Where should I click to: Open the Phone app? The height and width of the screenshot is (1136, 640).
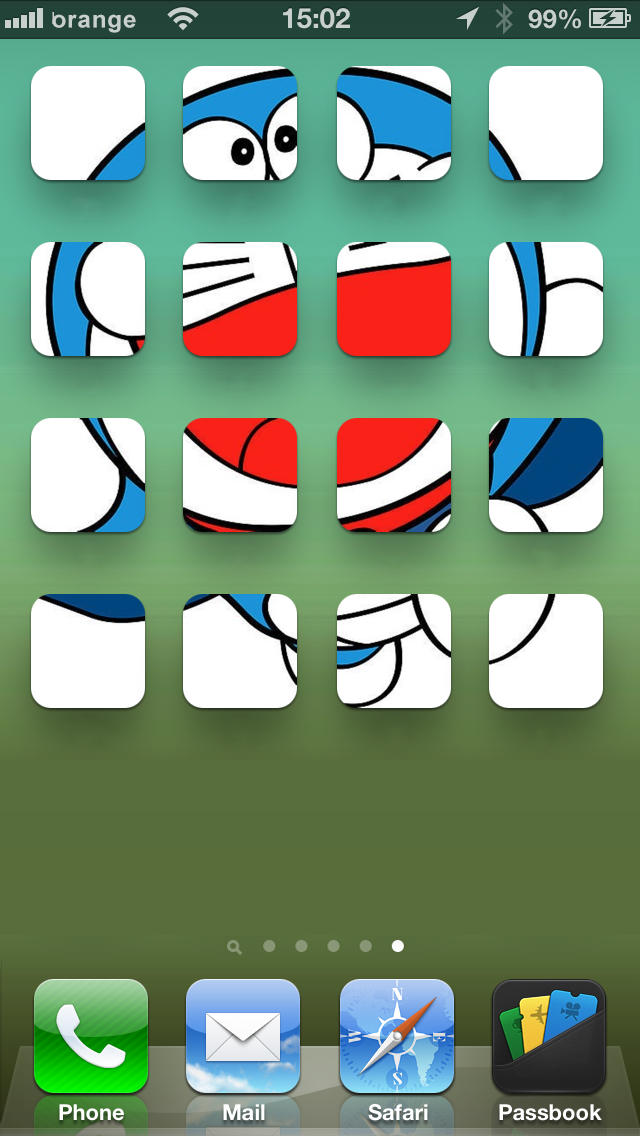pyautogui.click(x=91, y=1036)
